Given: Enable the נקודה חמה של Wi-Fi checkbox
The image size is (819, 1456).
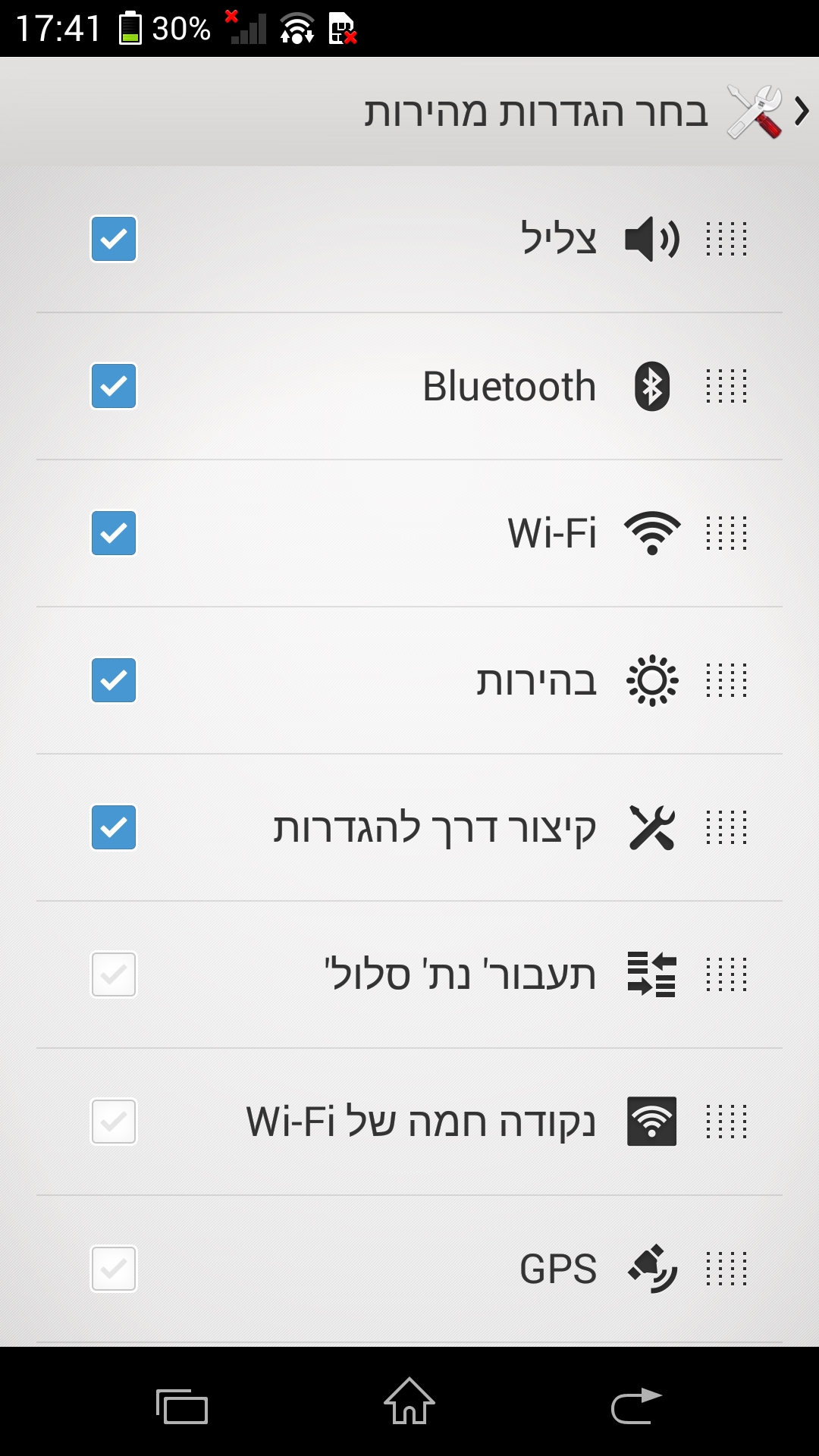Looking at the screenshot, I should coord(114,1122).
